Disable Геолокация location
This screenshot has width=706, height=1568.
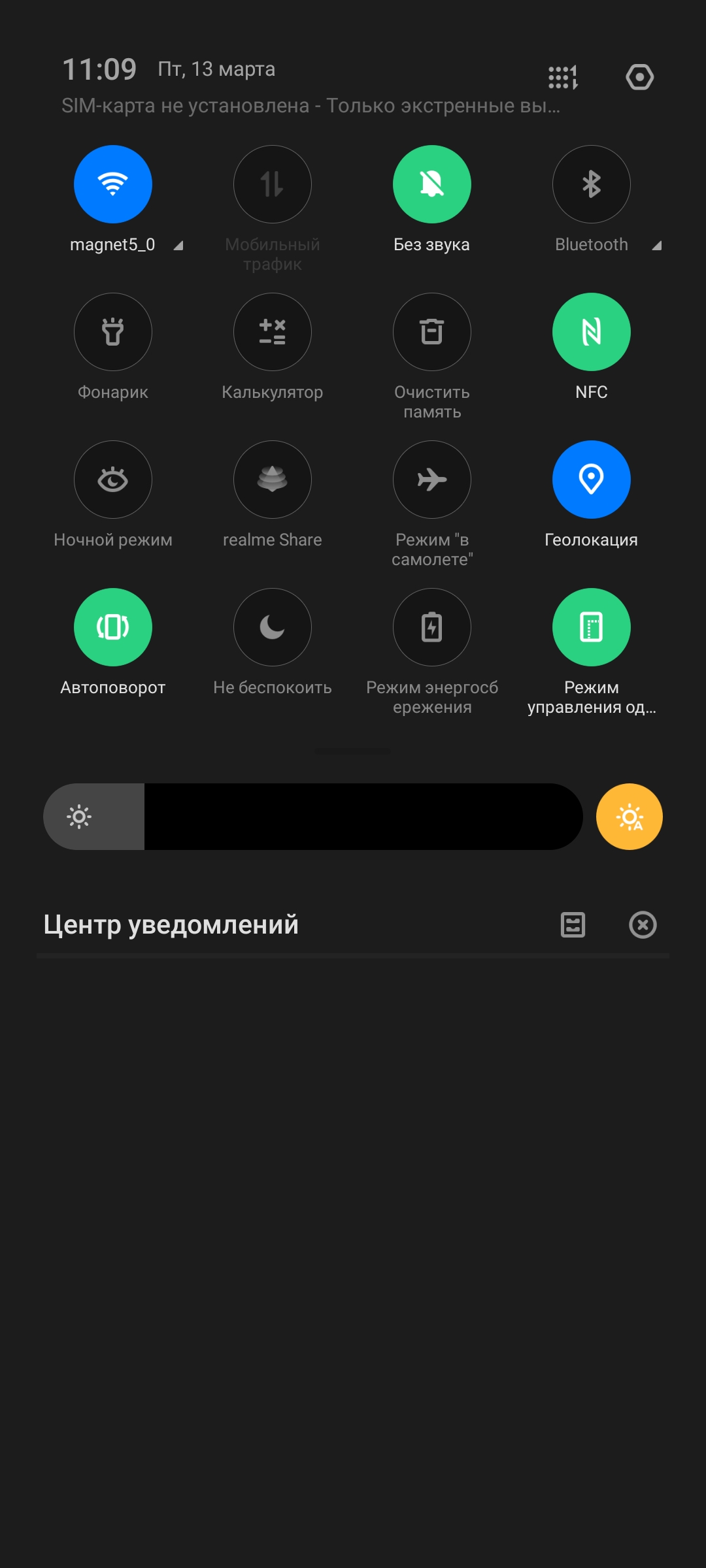click(592, 480)
